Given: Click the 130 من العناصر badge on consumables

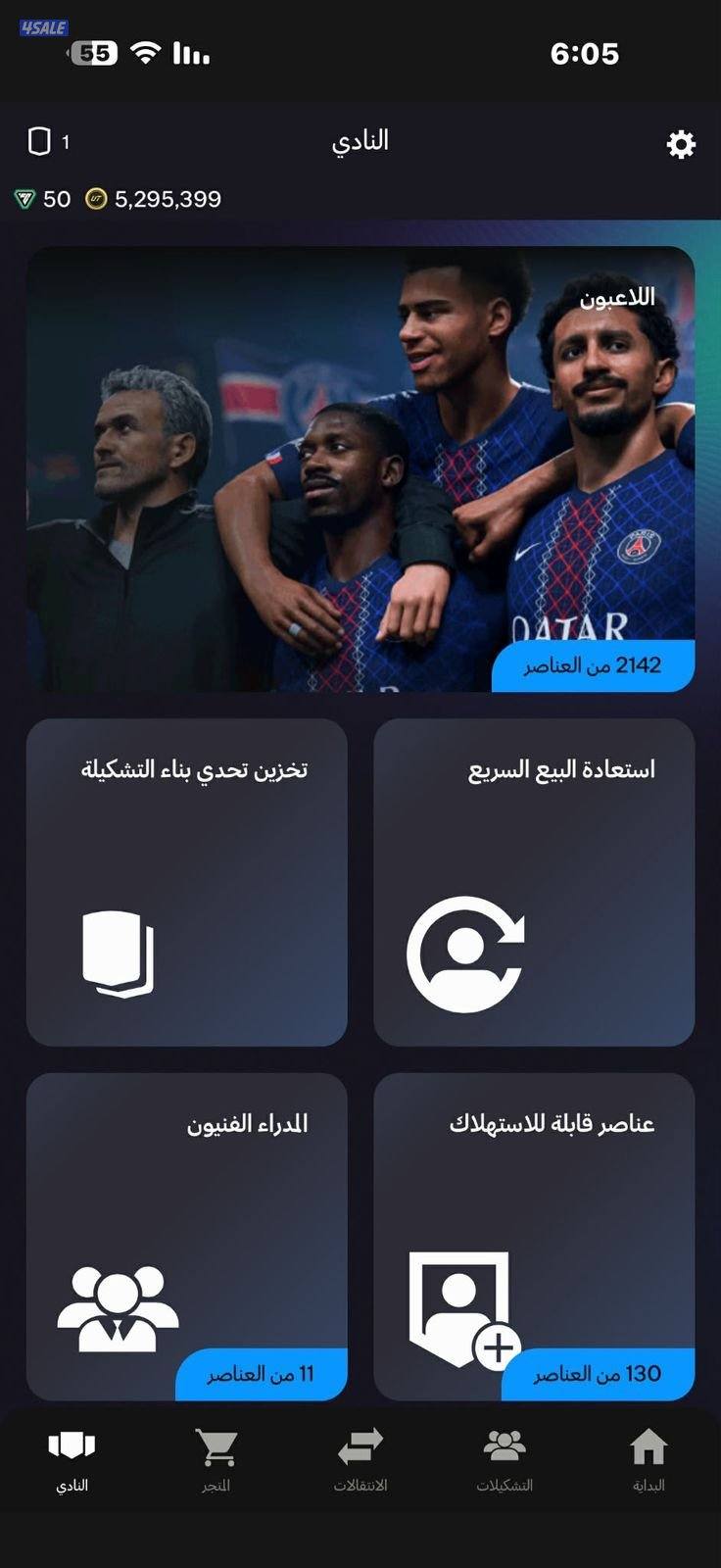Looking at the screenshot, I should coord(598,1374).
